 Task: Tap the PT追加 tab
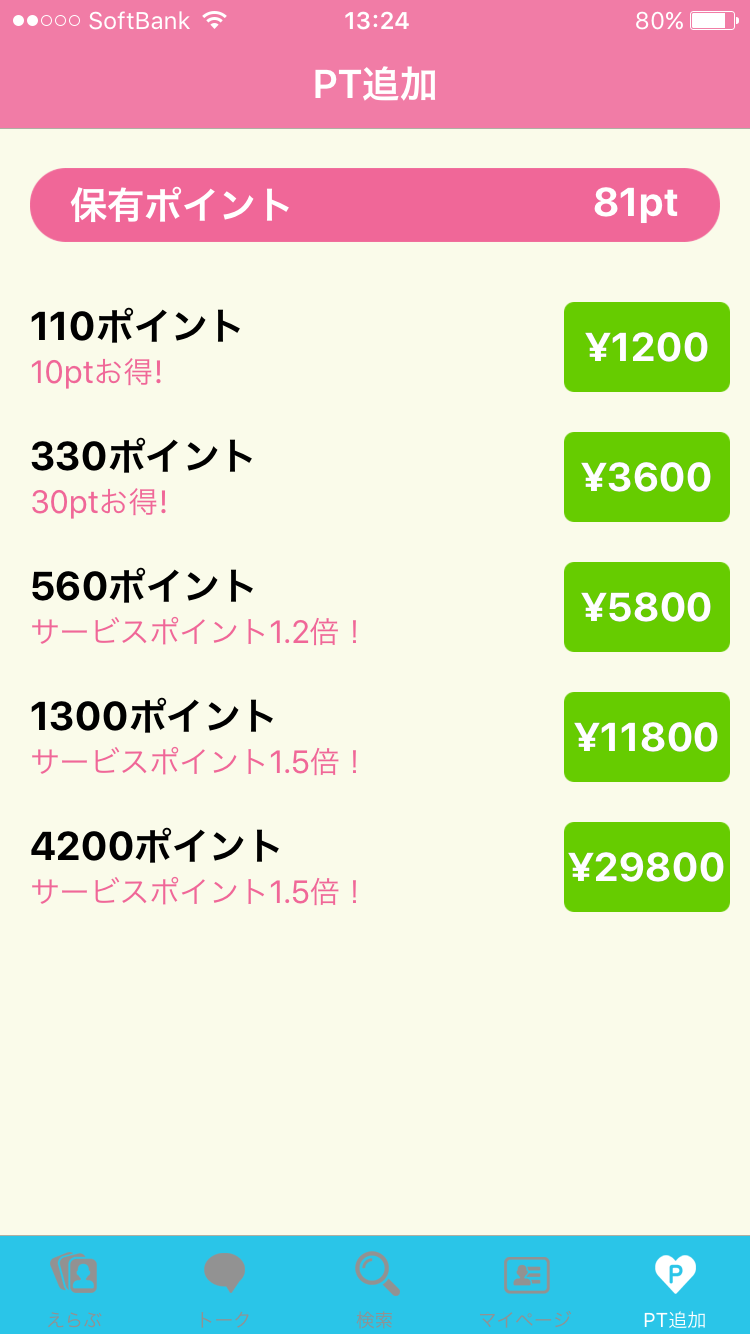[x=675, y=1285]
